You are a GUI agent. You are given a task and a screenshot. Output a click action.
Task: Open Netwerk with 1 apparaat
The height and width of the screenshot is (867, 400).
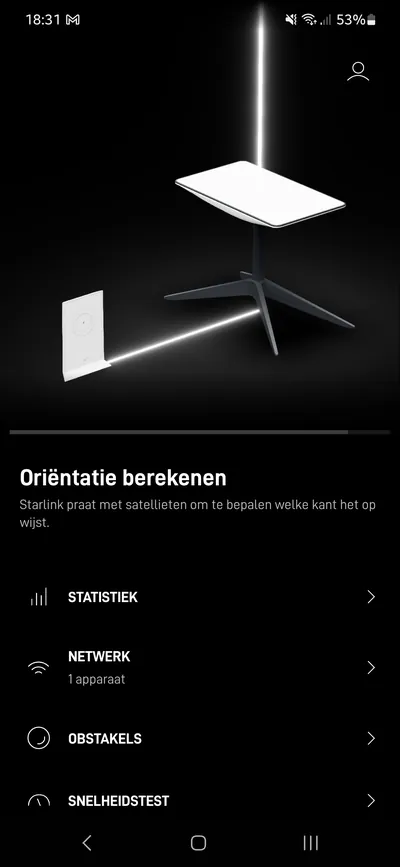(200, 667)
